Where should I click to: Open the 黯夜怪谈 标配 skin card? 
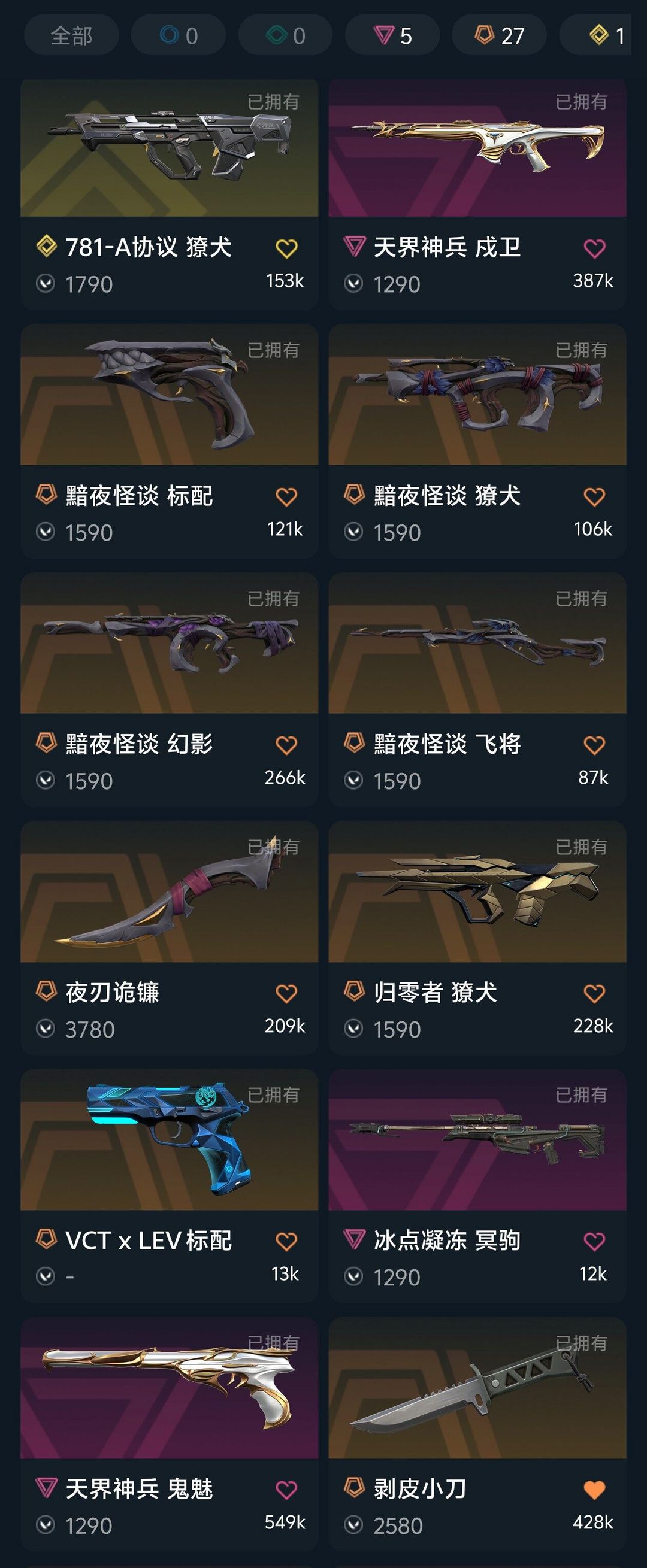[170, 396]
